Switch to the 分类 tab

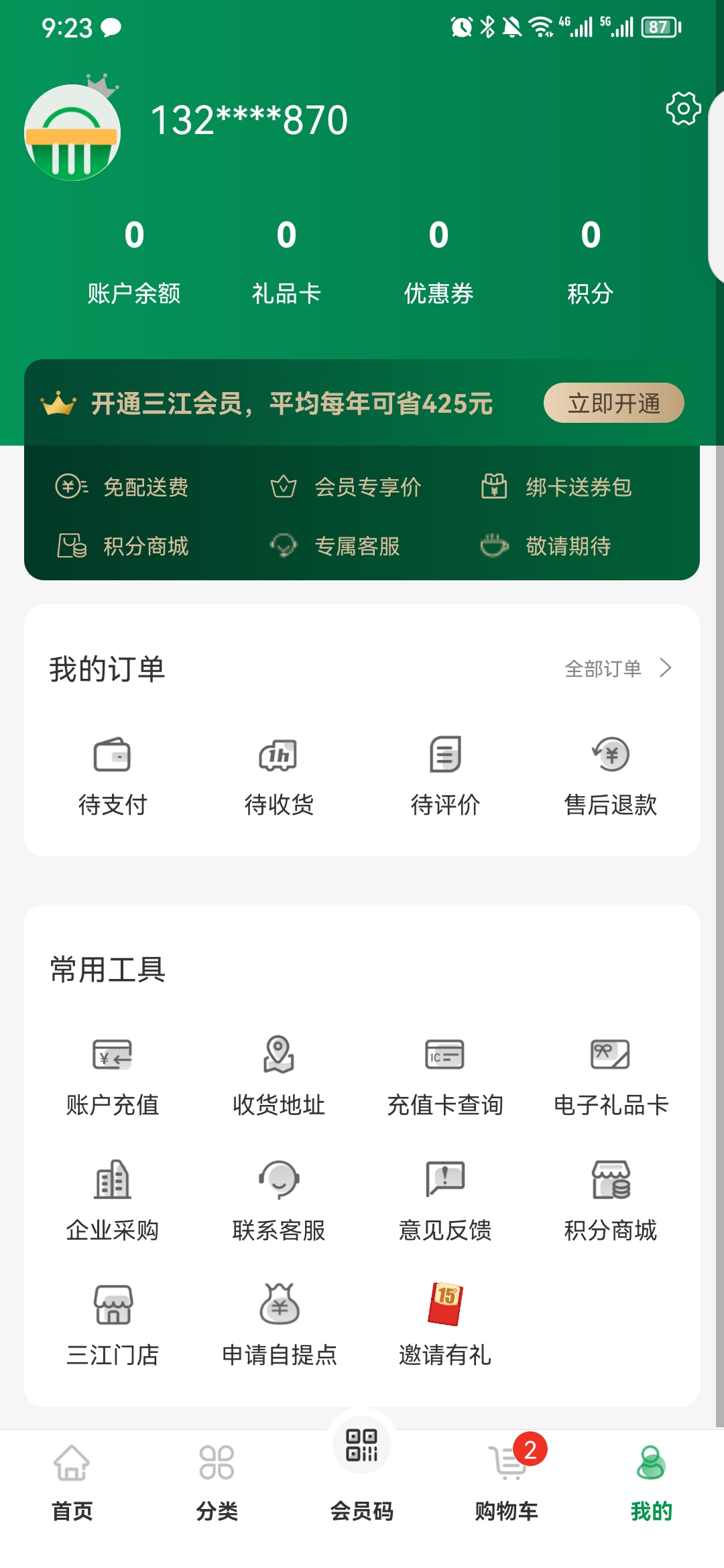click(x=217, y=1482)
